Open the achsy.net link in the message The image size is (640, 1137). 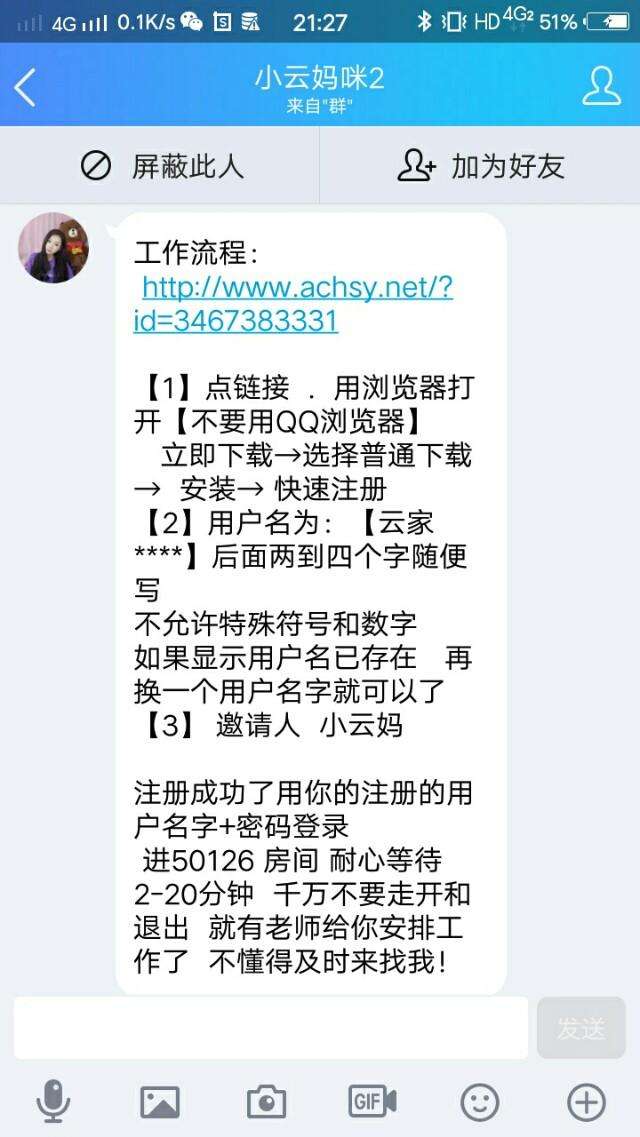pos(297,303)
